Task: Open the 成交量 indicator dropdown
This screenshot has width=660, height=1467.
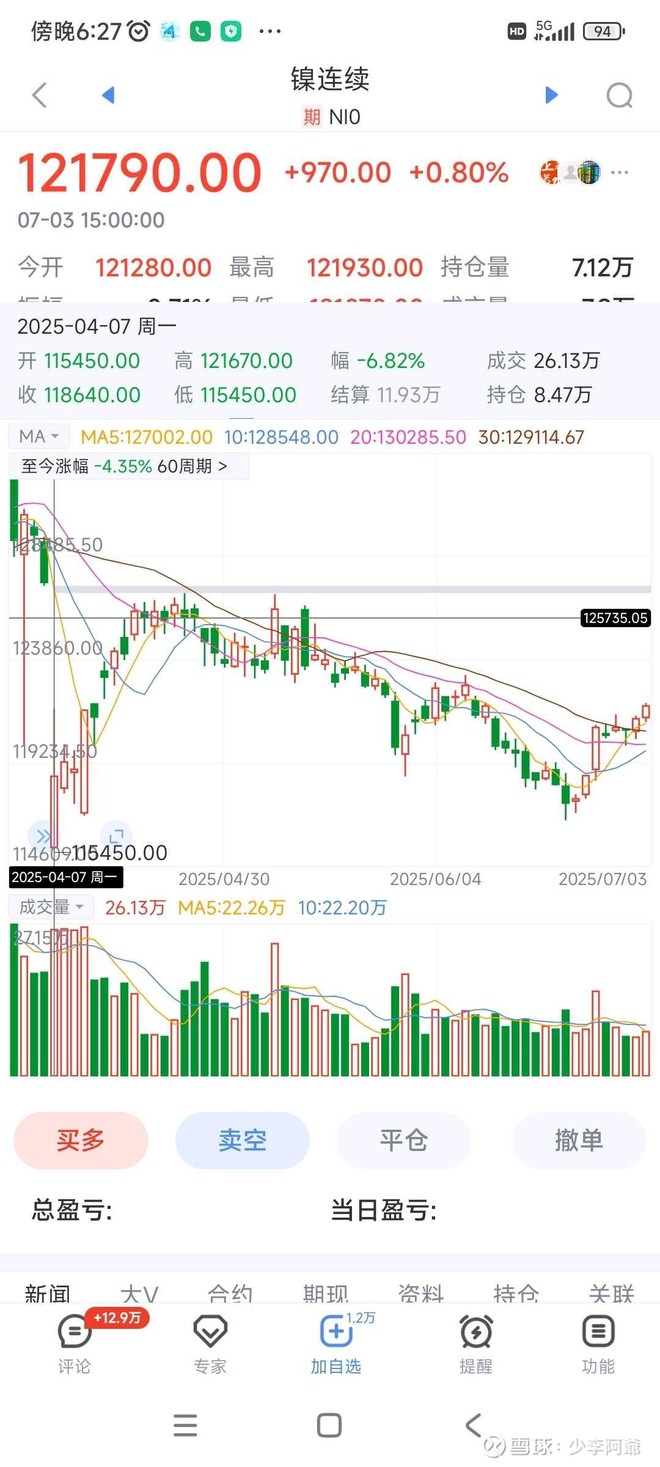Action: coord(50,907)
